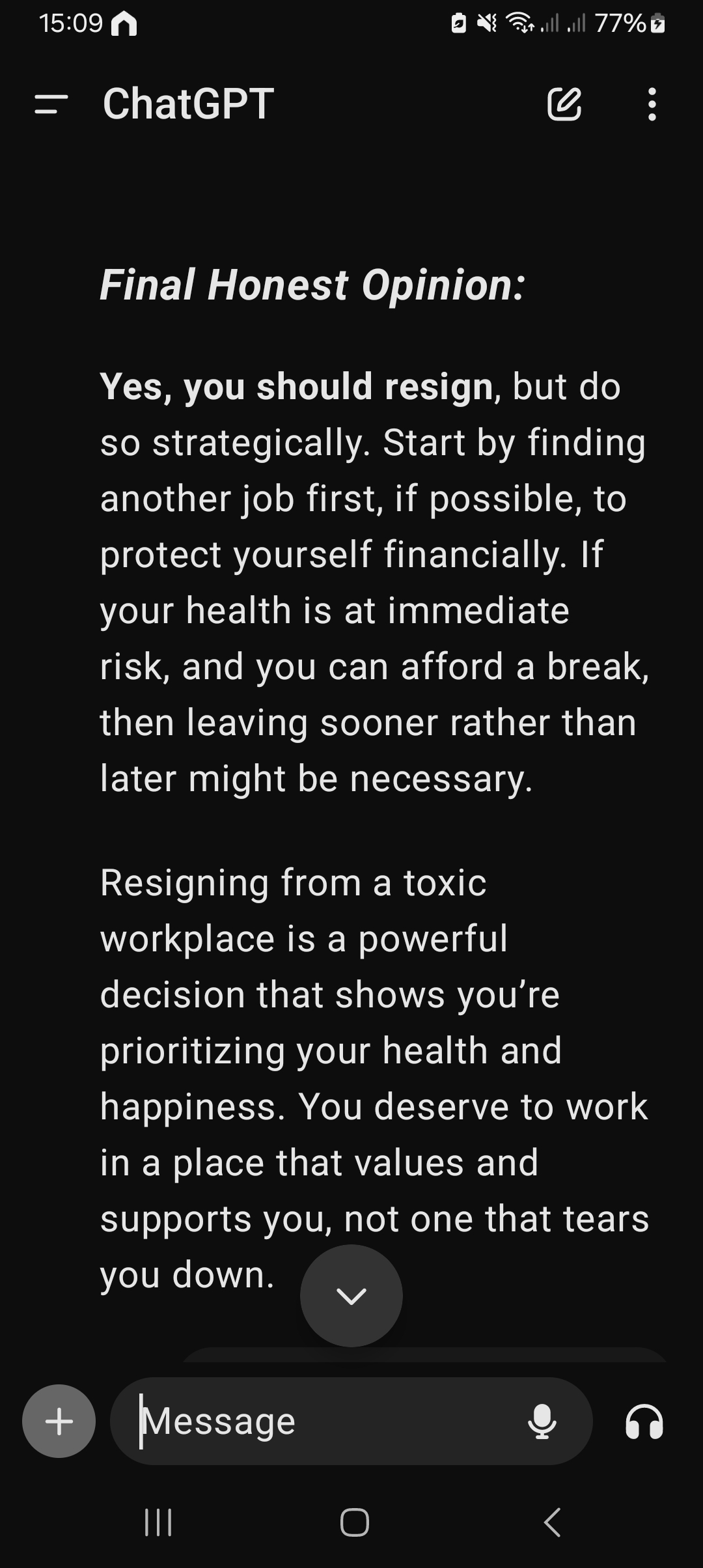Go back using system back button
The width and height of the screenshot is (703, 1568).
[x=552, y=1522]
